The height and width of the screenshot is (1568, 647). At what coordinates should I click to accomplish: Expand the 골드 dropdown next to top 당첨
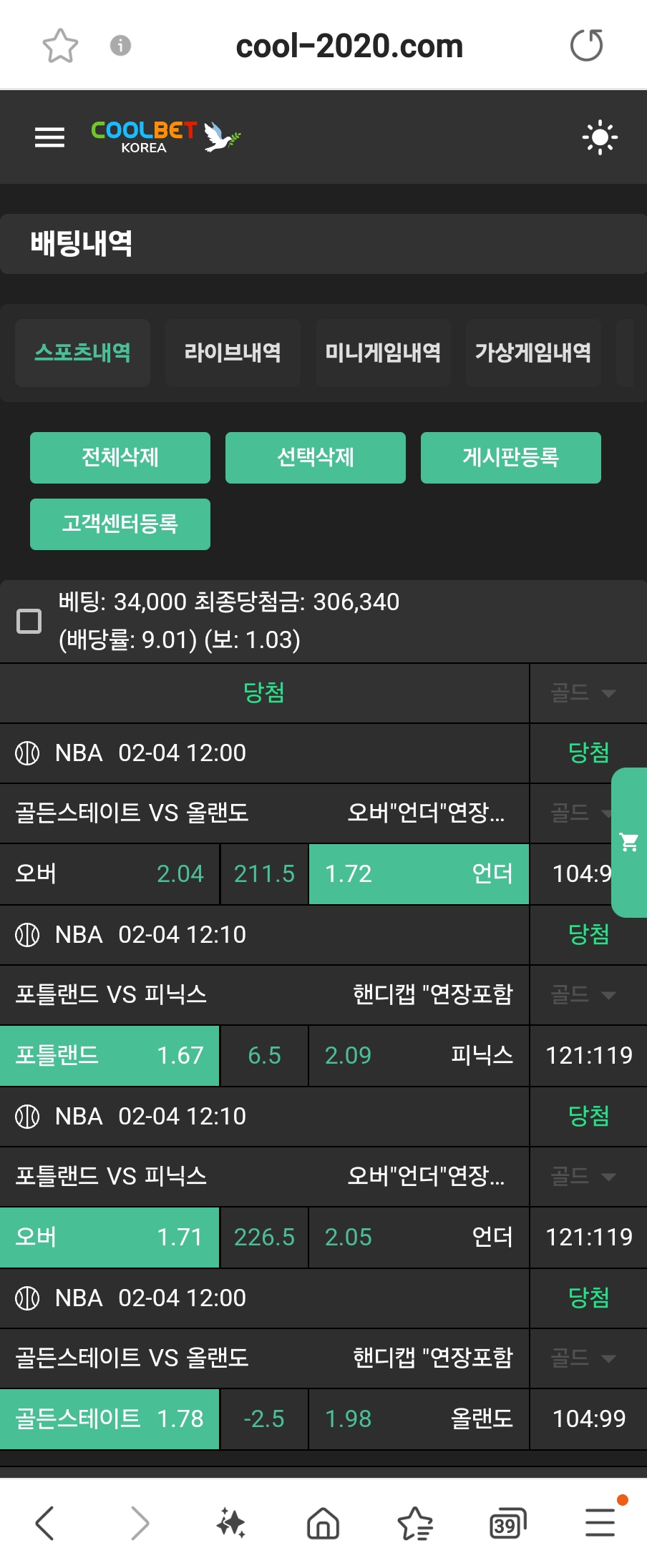click(584, 692)
